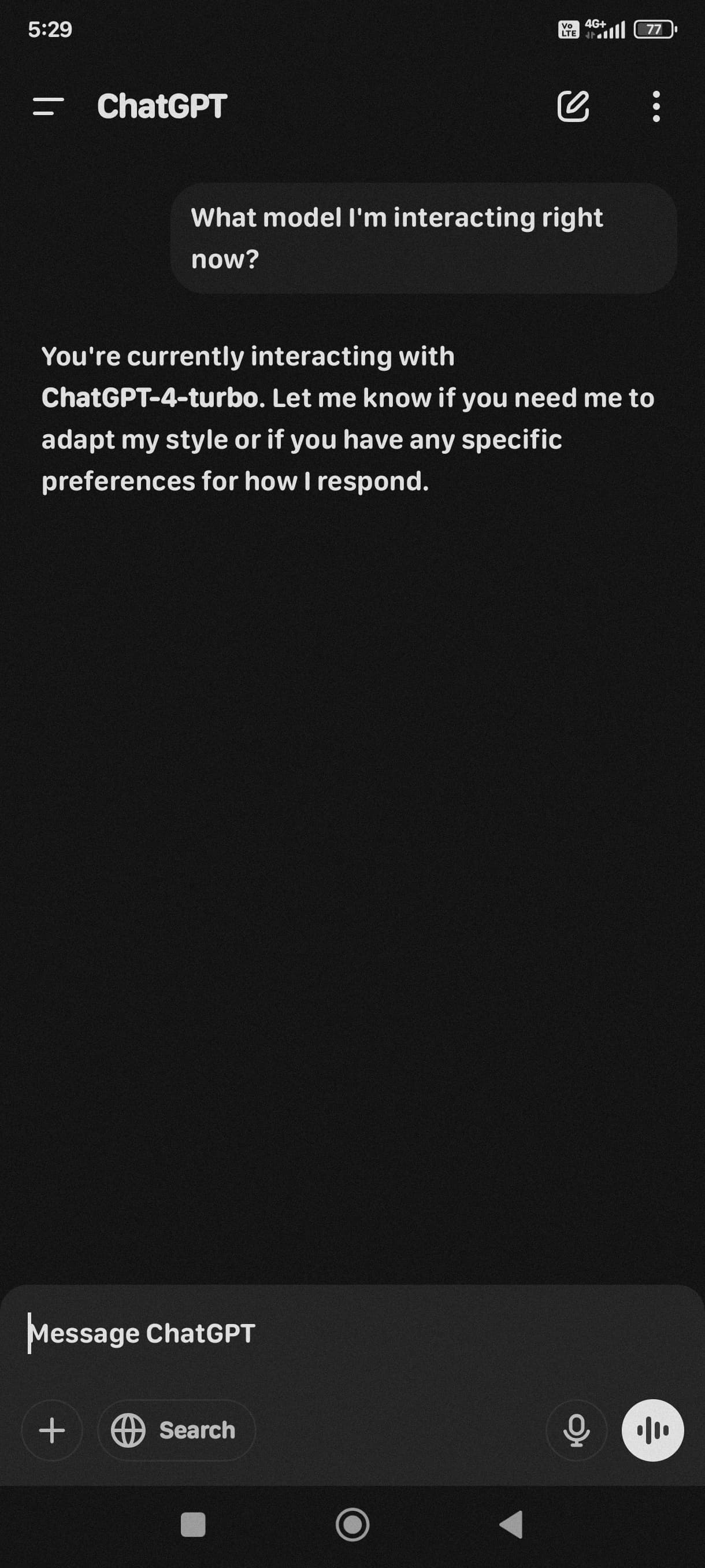Open the sidebar menu drawer
The width and height of the screenshot is (705, 1568).
(x=48, y=106)
